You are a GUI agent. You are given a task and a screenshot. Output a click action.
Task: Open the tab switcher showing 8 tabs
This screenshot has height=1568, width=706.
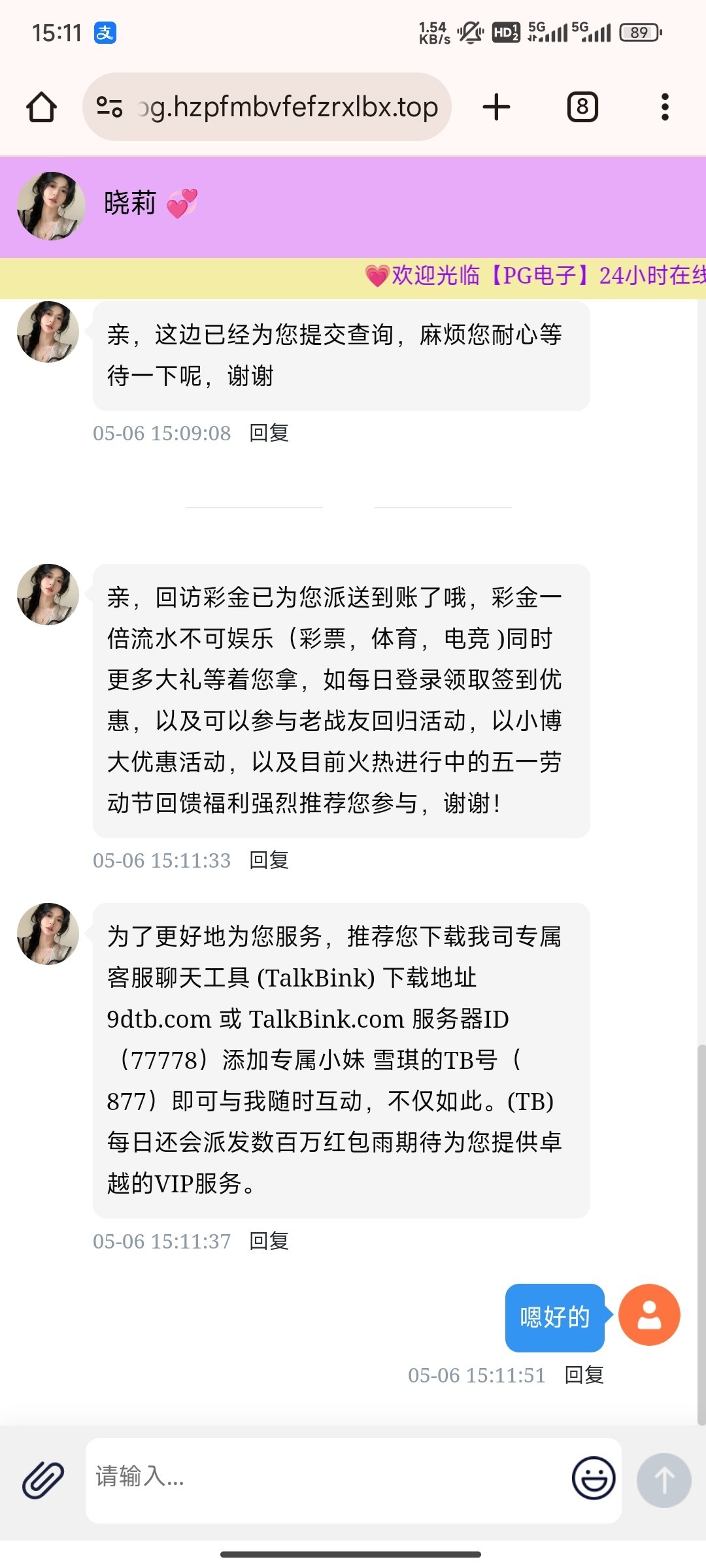tap(582, 107)
